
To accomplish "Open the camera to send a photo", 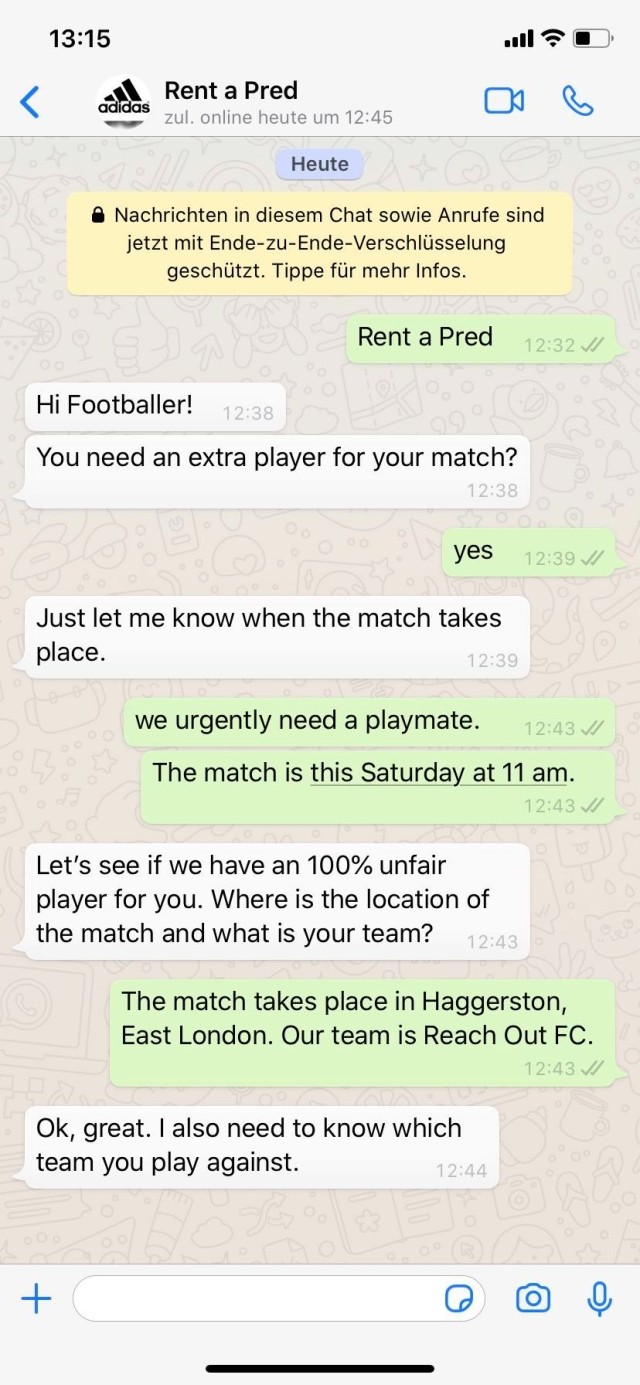I will (x=533, y=1299).
